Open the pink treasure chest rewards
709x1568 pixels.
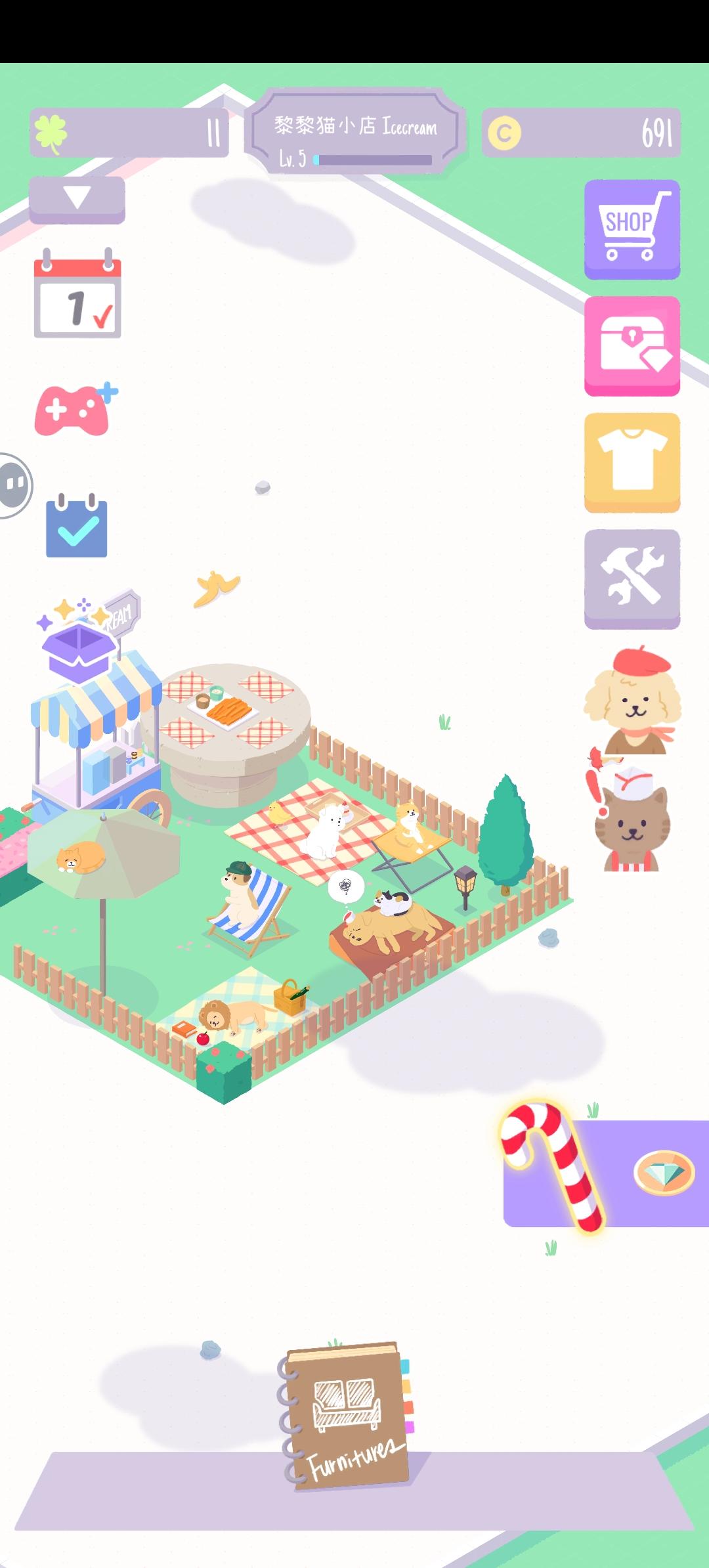[x=631, y=348]
